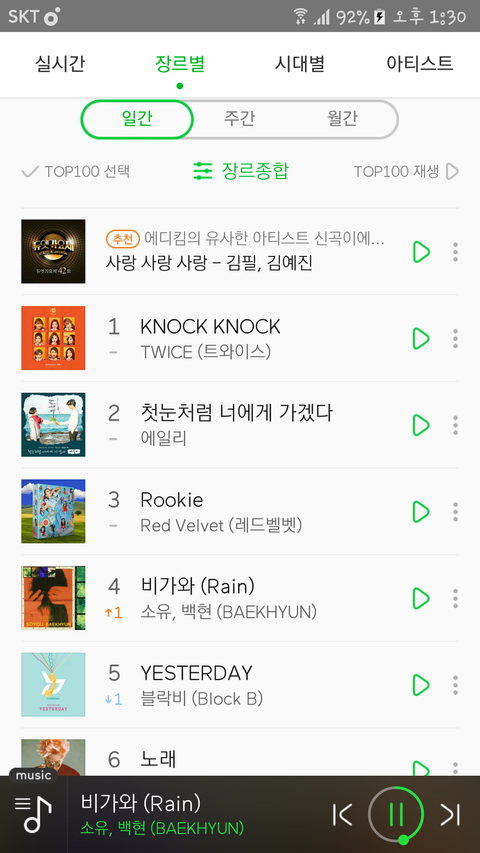
Task: Play Rookie by Red Velvet
Action: [x=421, y=511]
